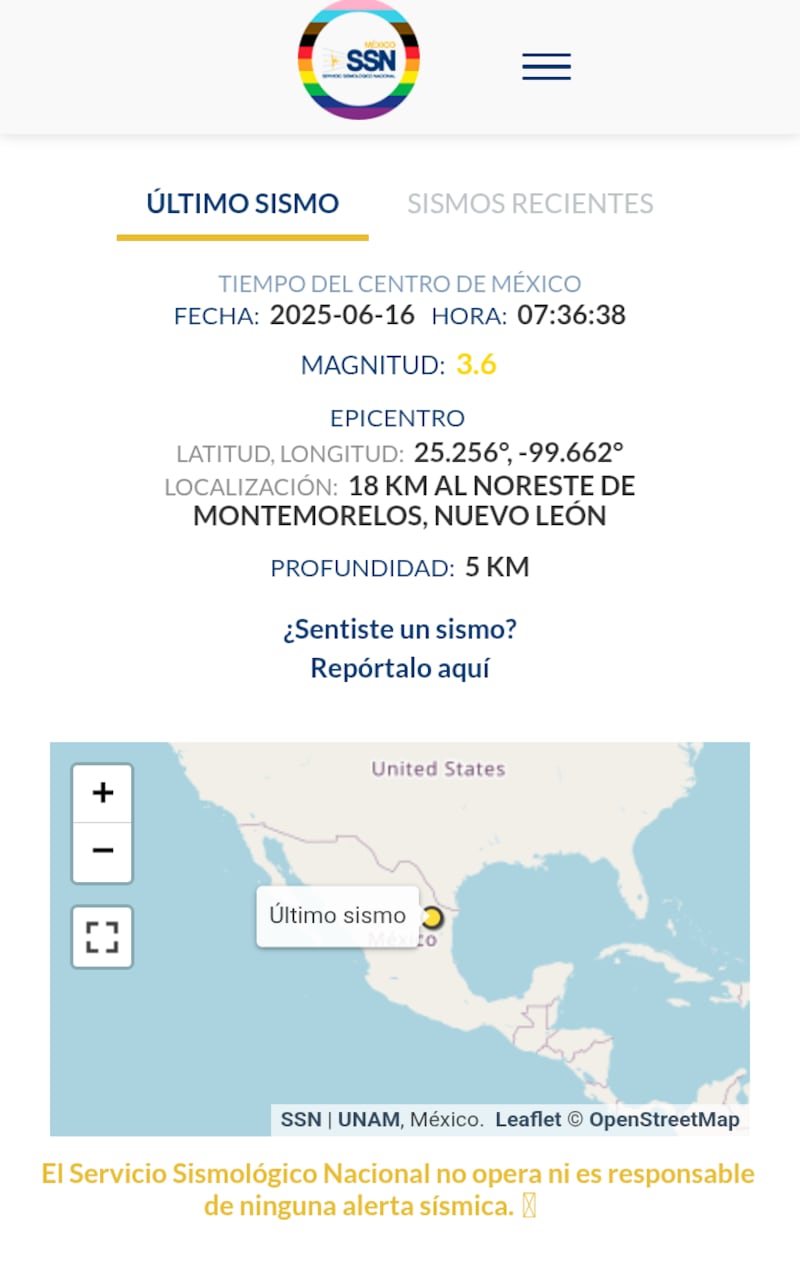Viewport: 800px width, 1282px height.
Task: Zoom in on the map
Action: coord(102,794)
